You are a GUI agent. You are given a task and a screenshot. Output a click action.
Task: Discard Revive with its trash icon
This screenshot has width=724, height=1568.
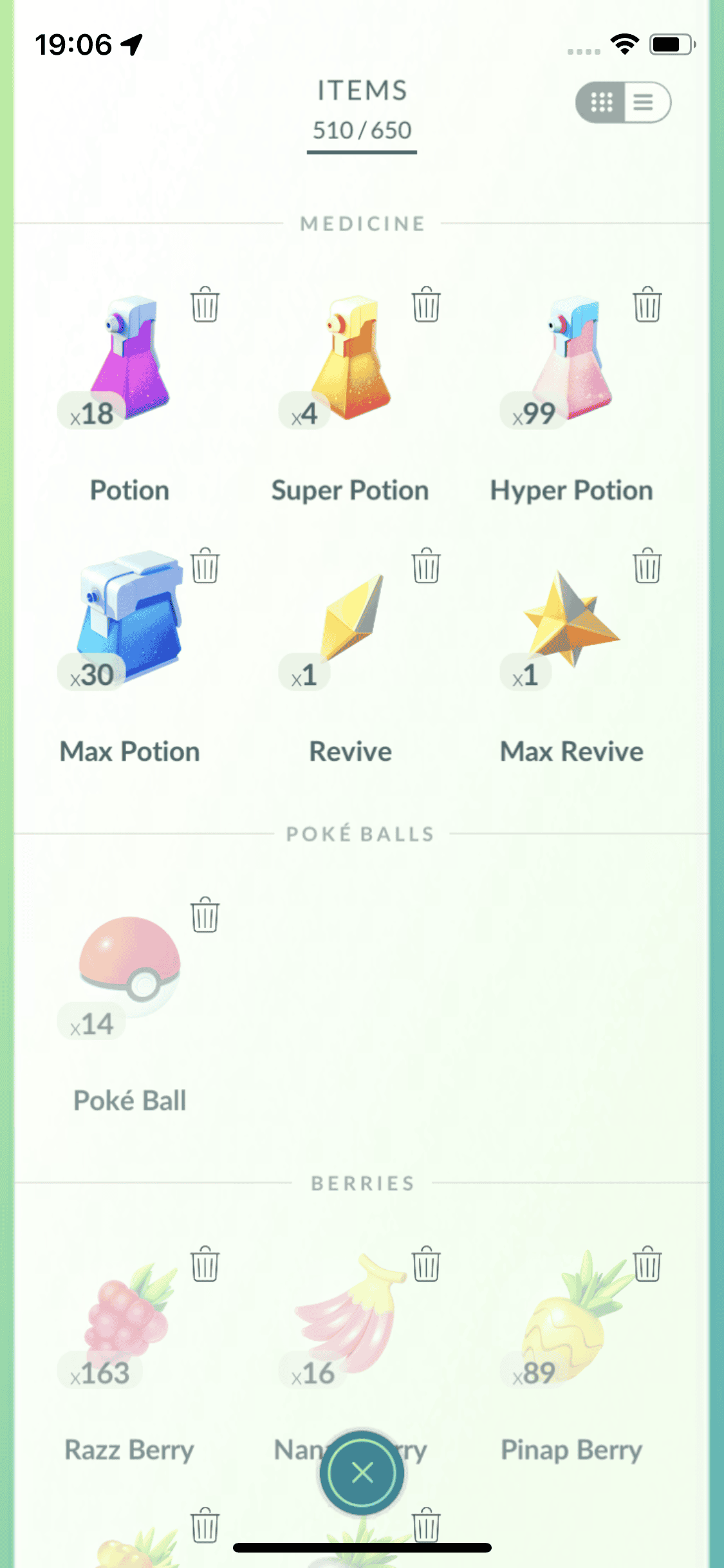click(426, 566)
